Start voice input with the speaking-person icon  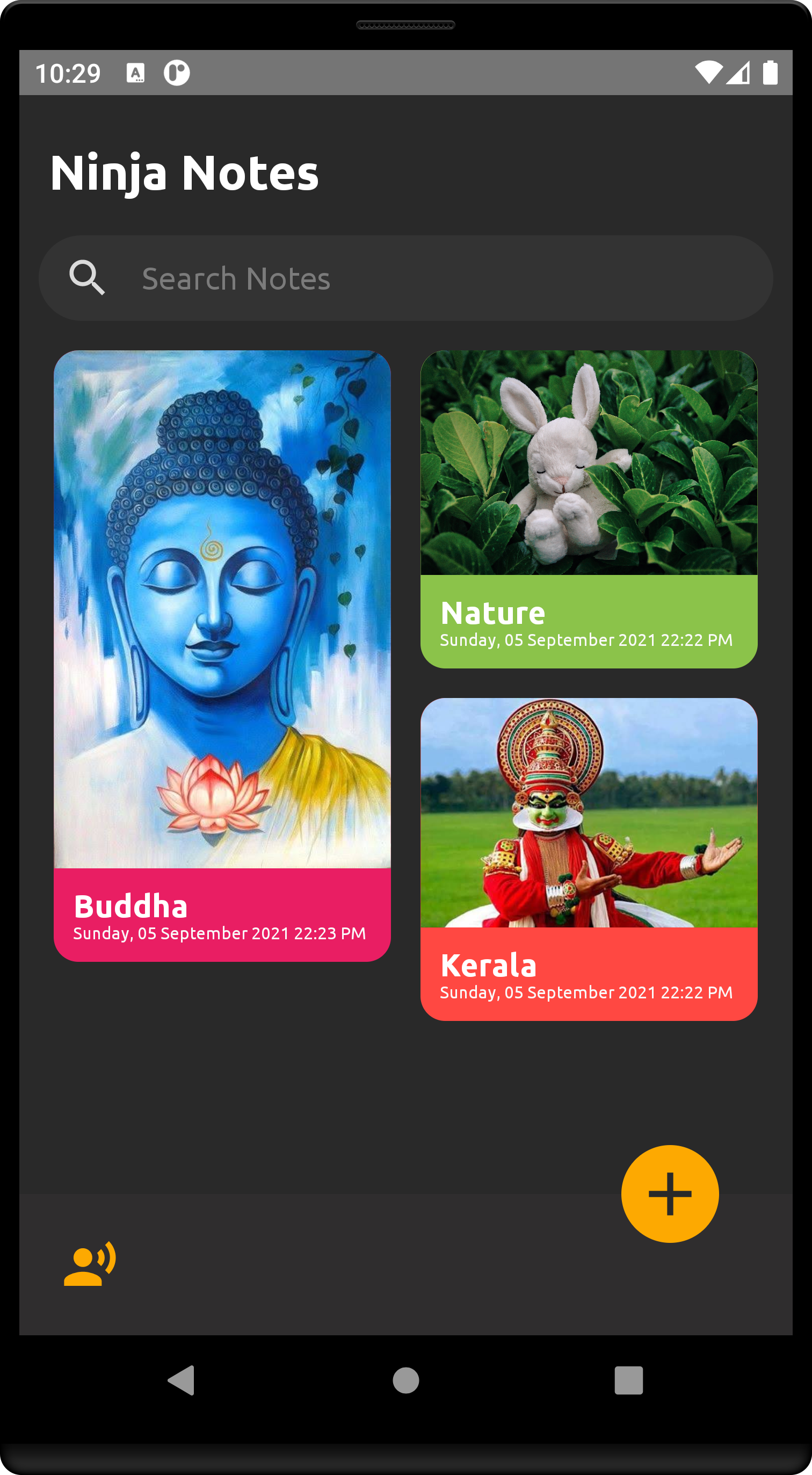[x=90, y=1263]
